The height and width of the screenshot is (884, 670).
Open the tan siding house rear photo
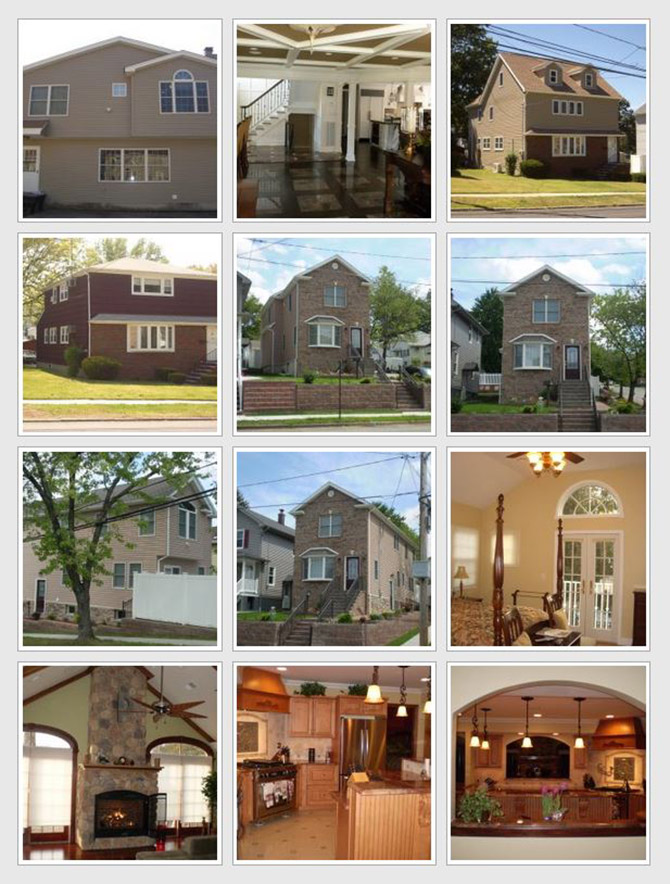120,120
